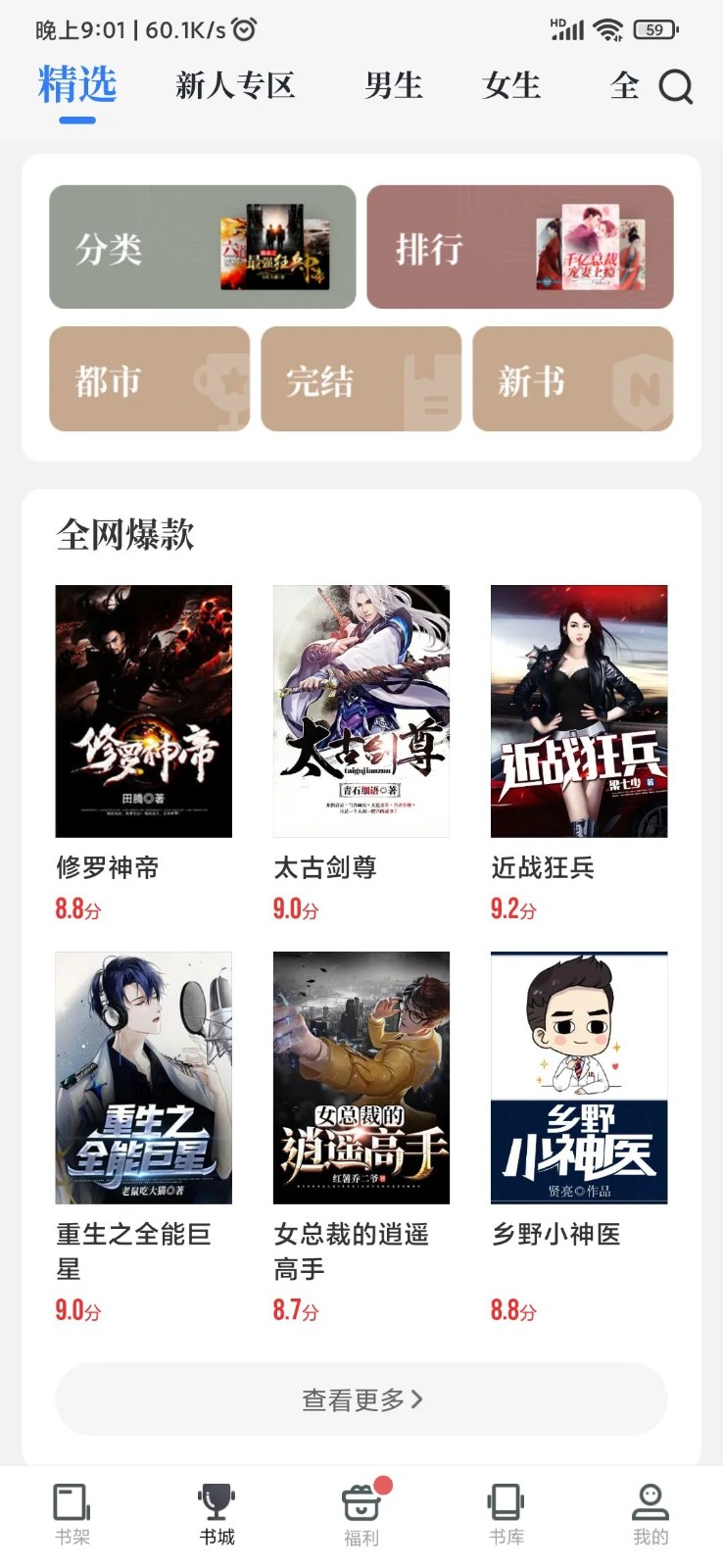Open the 排行 rankings card

[x=520, y=247]
